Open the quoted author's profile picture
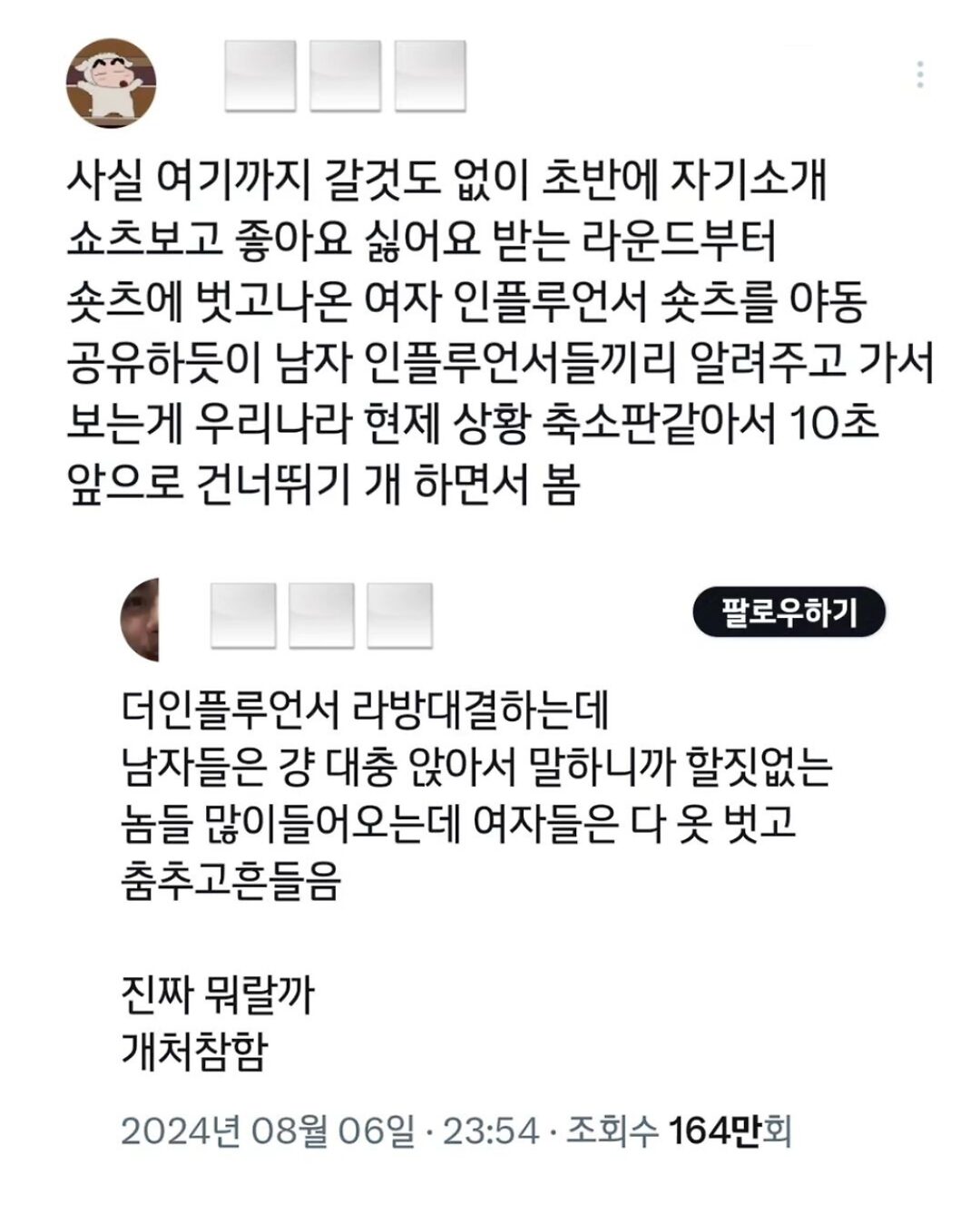 pyautogui.click(x=142, y=620)
